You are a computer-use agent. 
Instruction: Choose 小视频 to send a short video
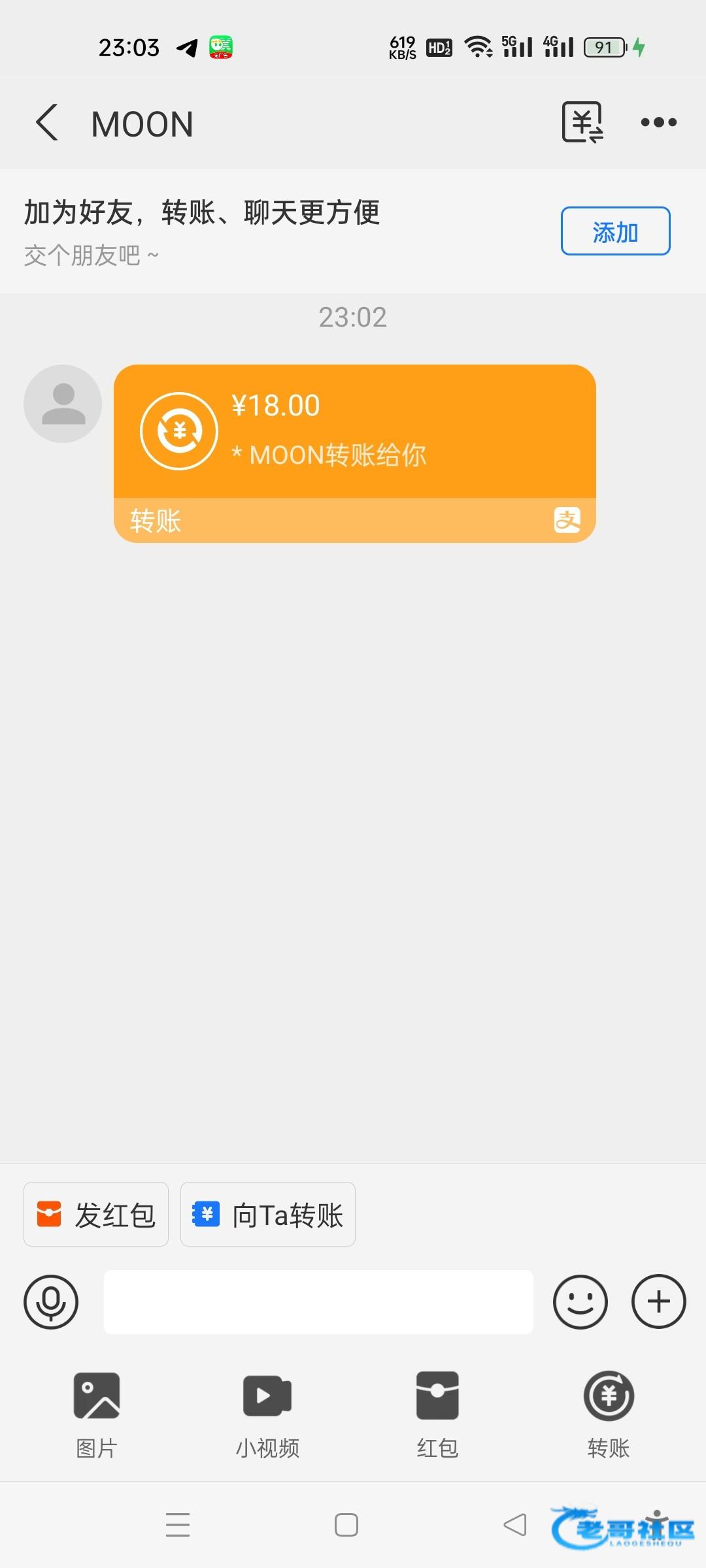(x=267, y=1414)
